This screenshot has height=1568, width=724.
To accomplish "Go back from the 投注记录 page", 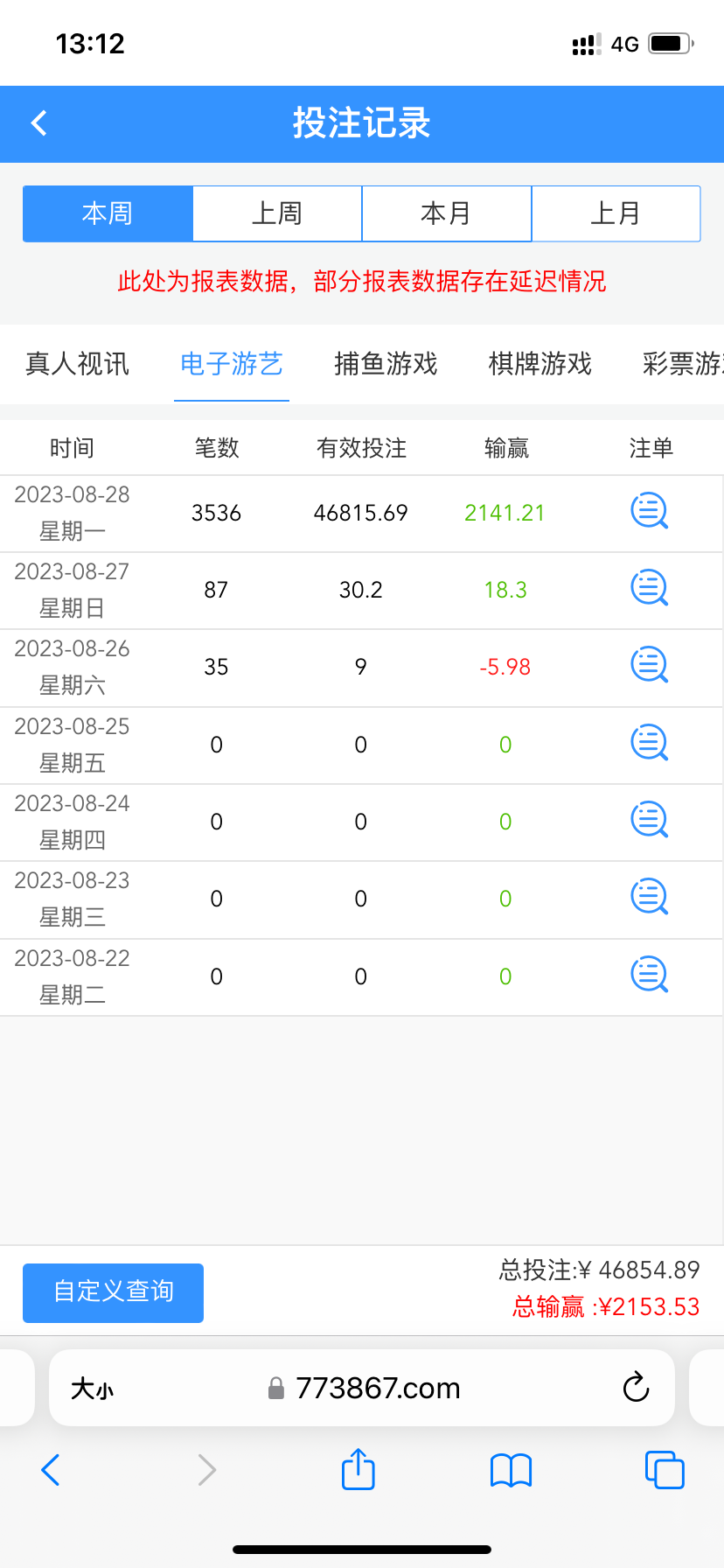I will point(39,123).
